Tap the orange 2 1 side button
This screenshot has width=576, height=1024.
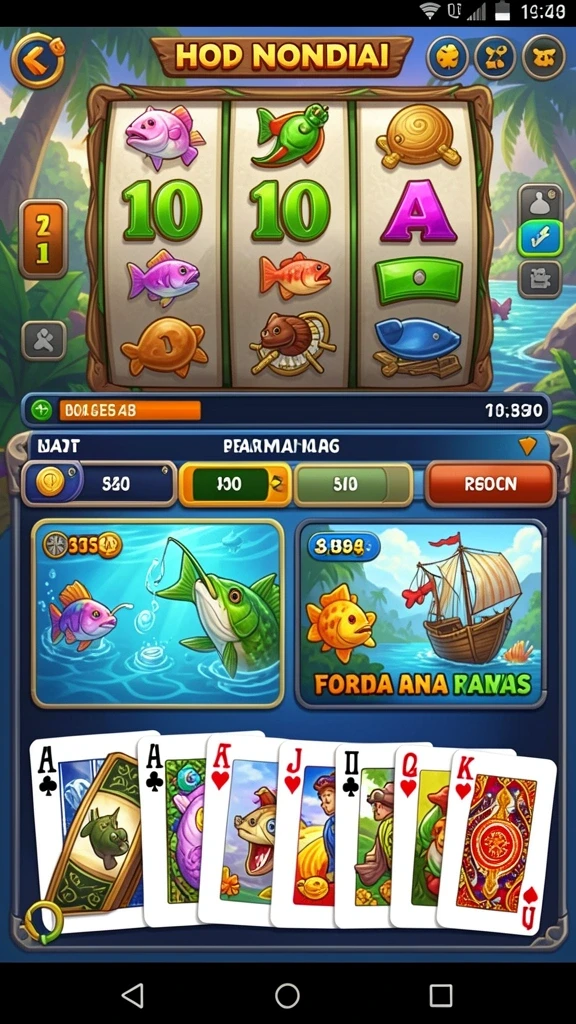[43, 240]
